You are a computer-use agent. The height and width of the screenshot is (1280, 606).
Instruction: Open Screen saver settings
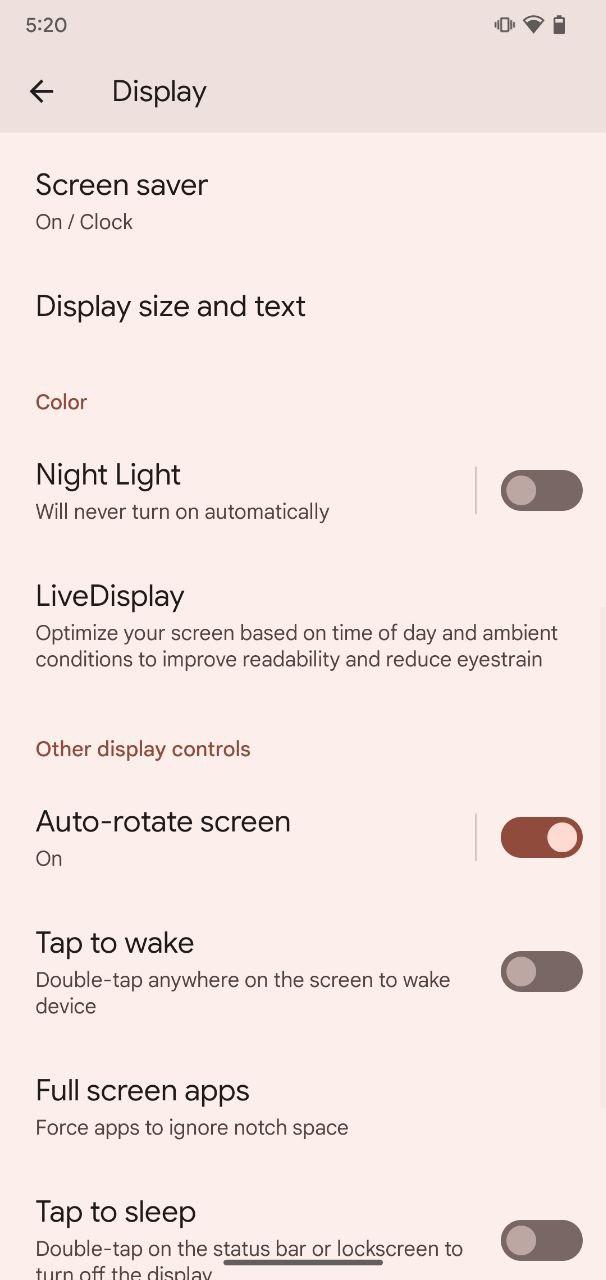click(200, 202)
